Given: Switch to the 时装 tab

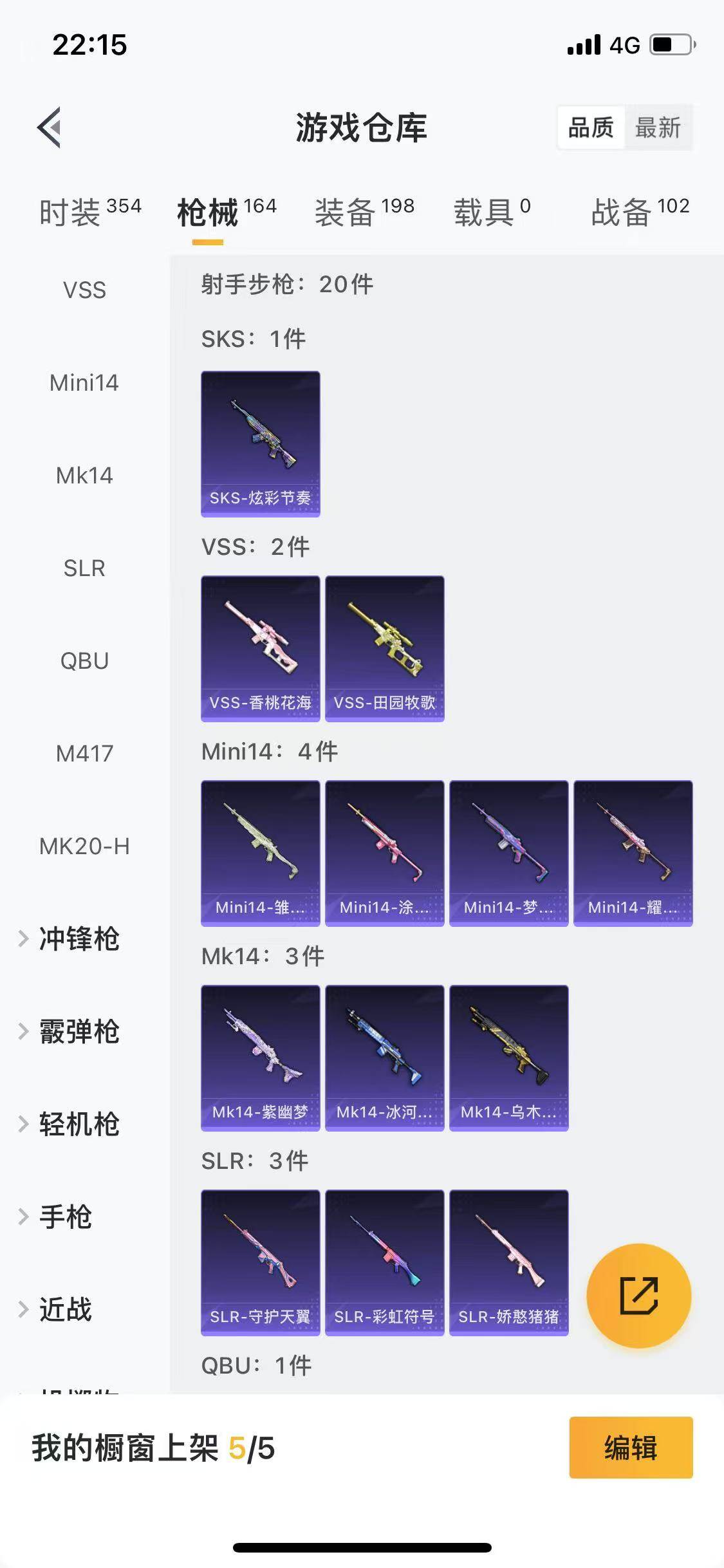Looking at the screenshot, I should coord(89,212).
